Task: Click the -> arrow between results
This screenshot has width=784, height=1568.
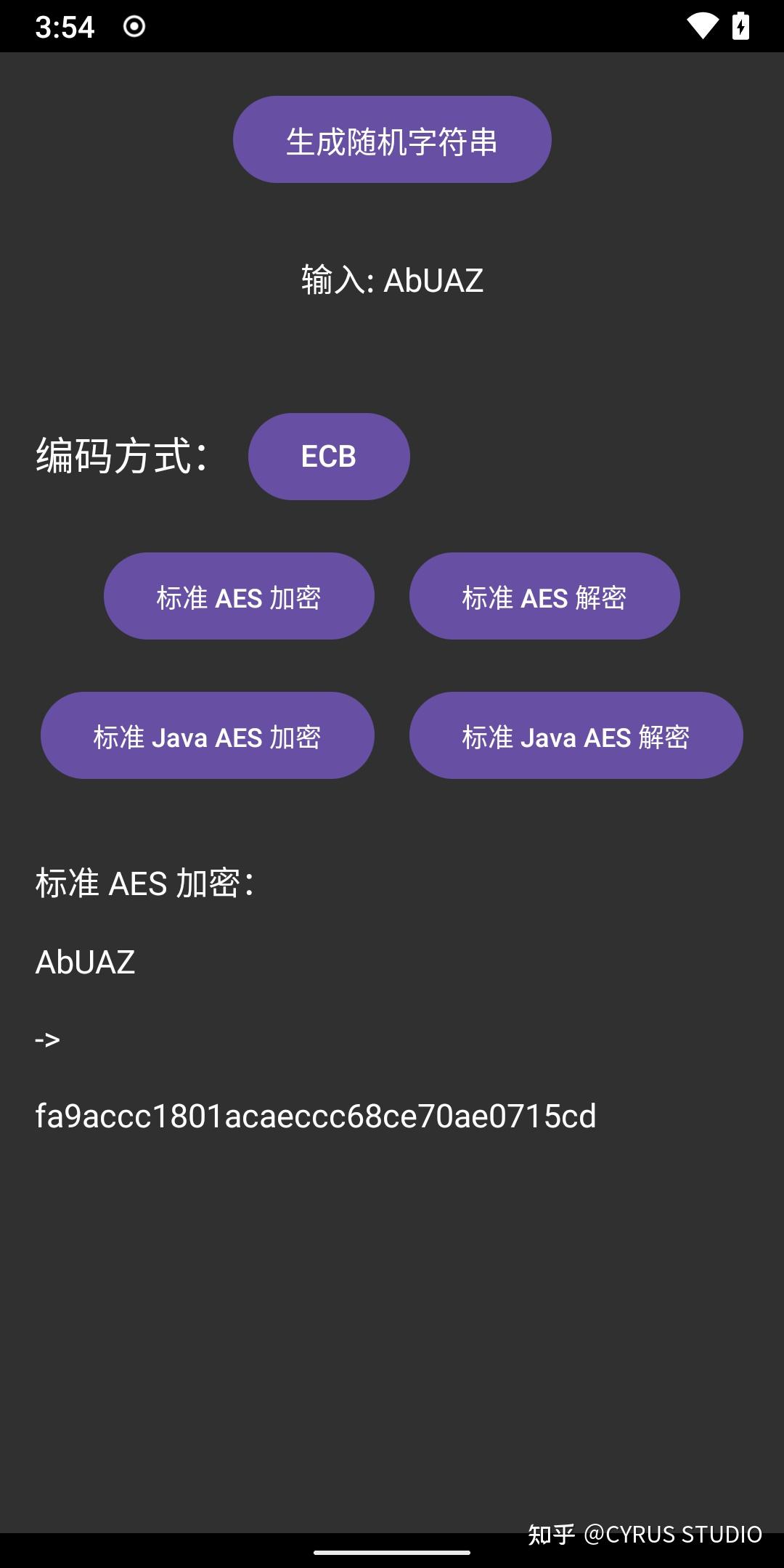Action: coord(47,1040)
